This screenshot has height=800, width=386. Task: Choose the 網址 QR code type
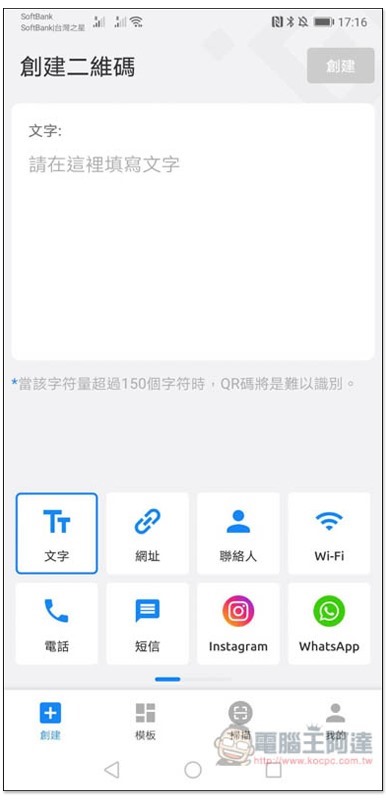(147, 533)
